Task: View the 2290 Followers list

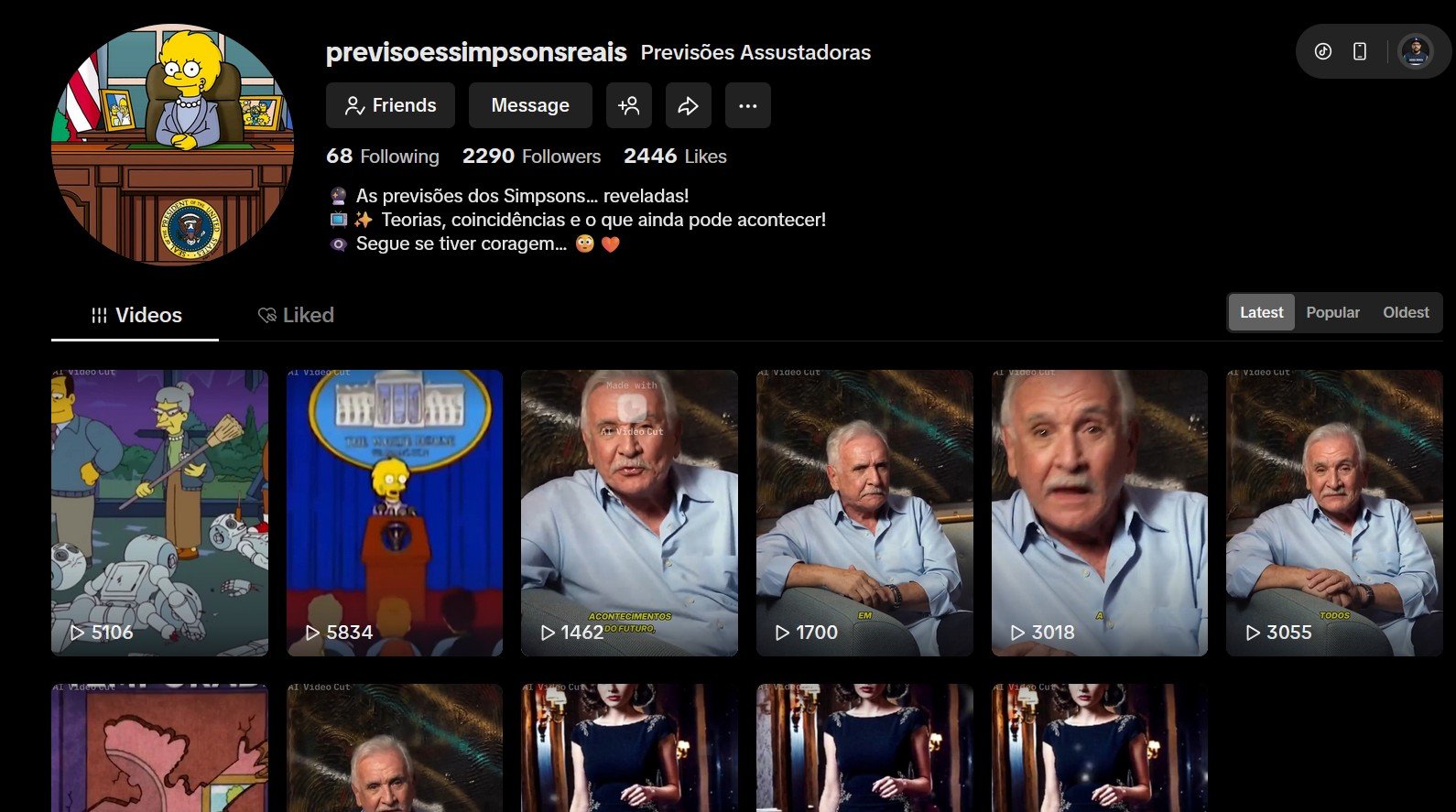Action: [531, 157]
